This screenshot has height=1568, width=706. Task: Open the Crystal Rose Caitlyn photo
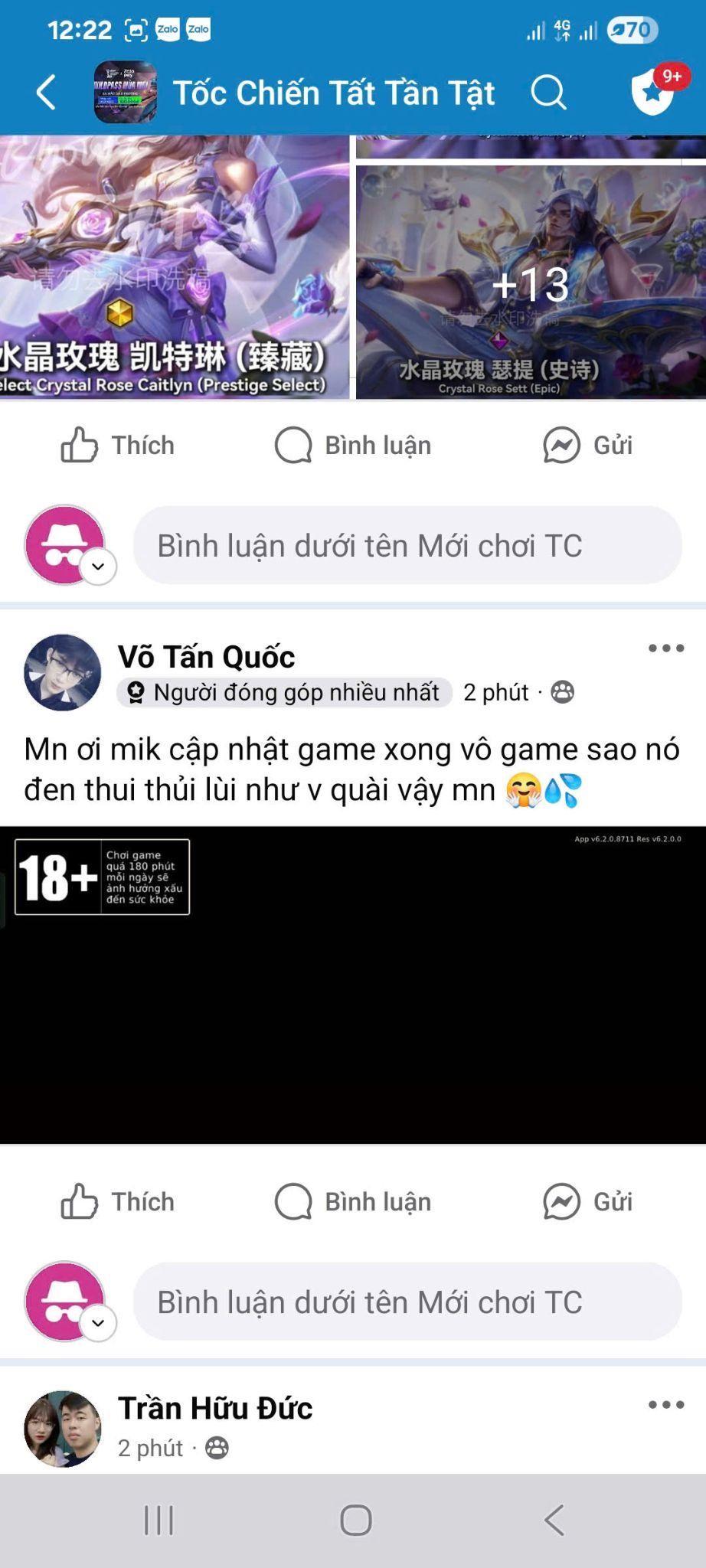click(174, 267)
